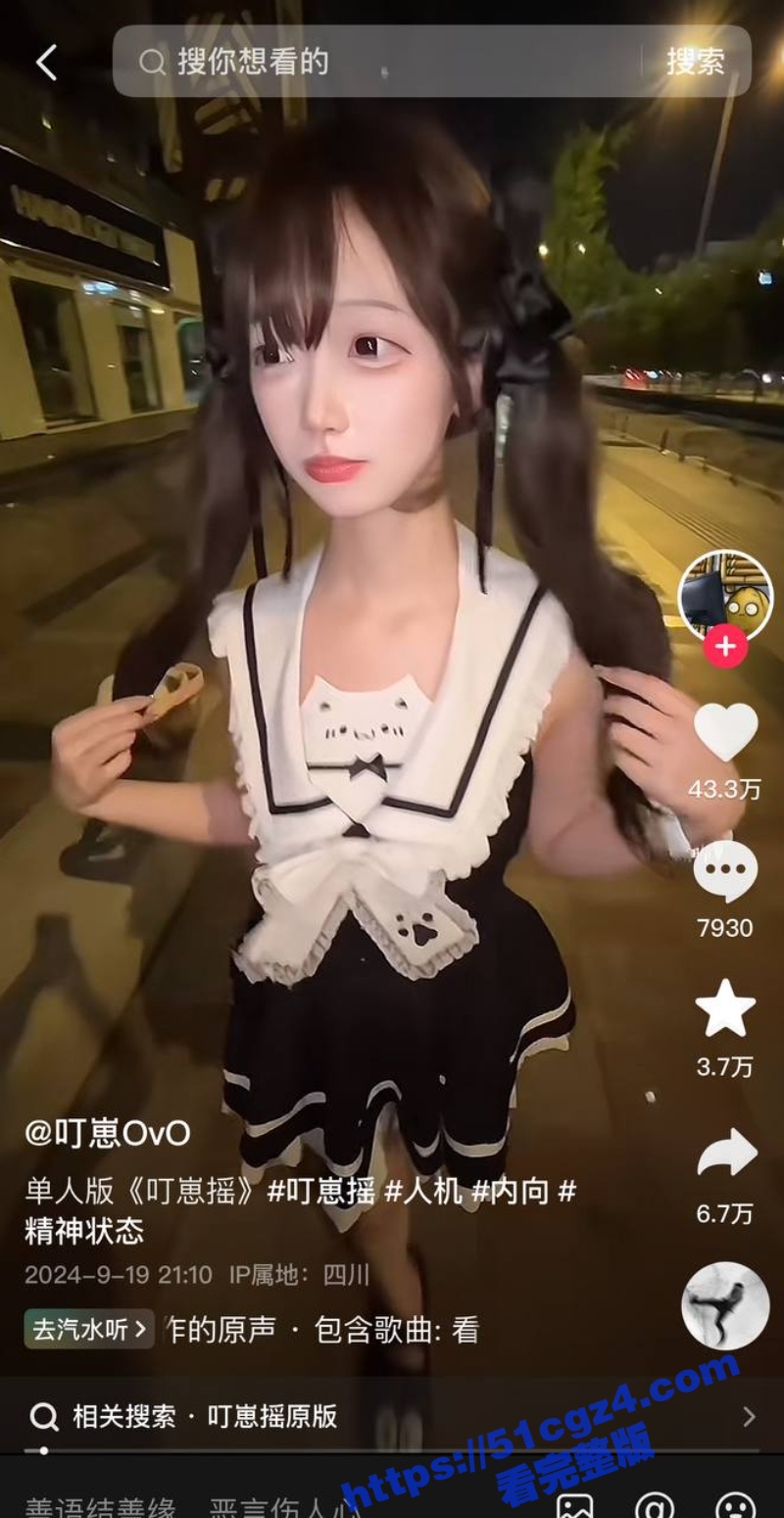Tap the 搜索 button
This screenshot has height=1518, width=784.
coord(696,62)
